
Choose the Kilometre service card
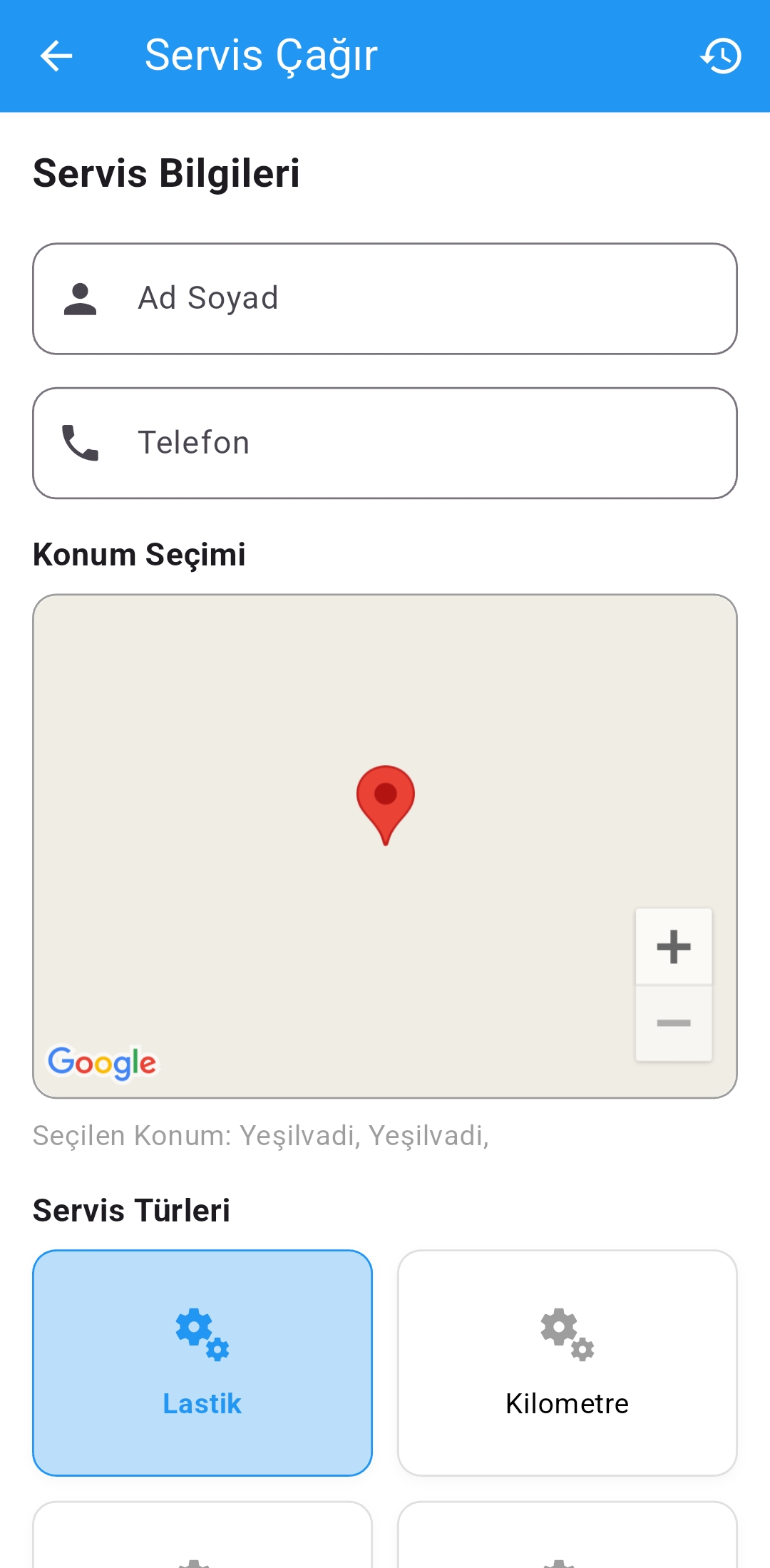pyautogui.click(x=568, y=1363)
